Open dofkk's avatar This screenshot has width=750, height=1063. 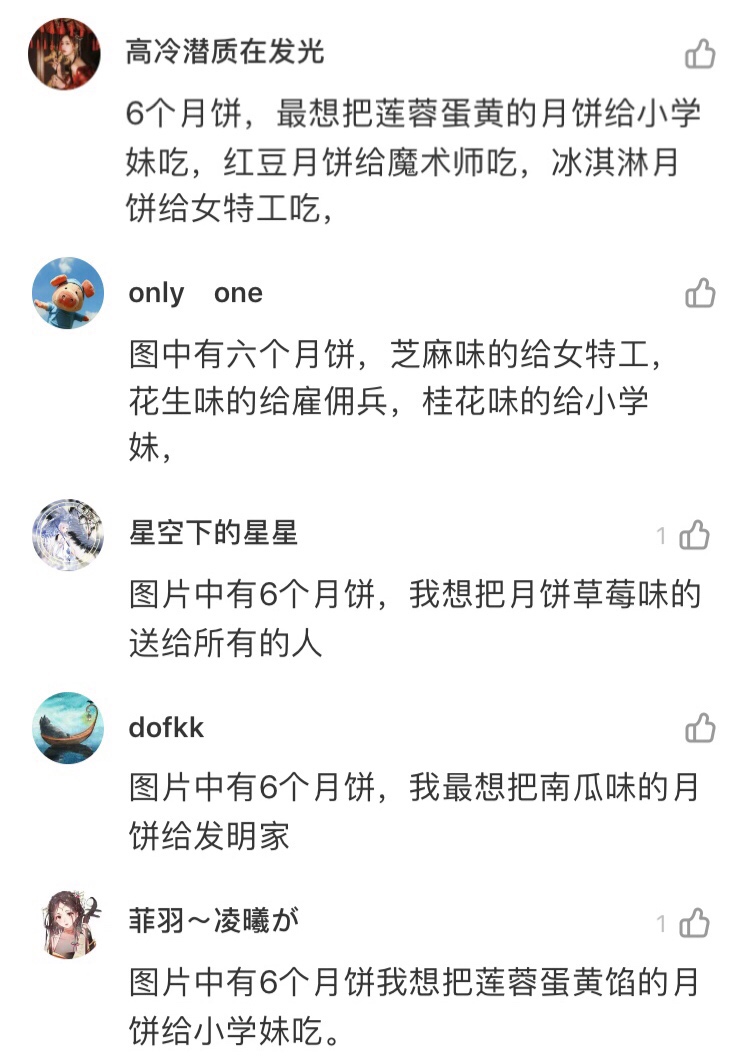68,728
